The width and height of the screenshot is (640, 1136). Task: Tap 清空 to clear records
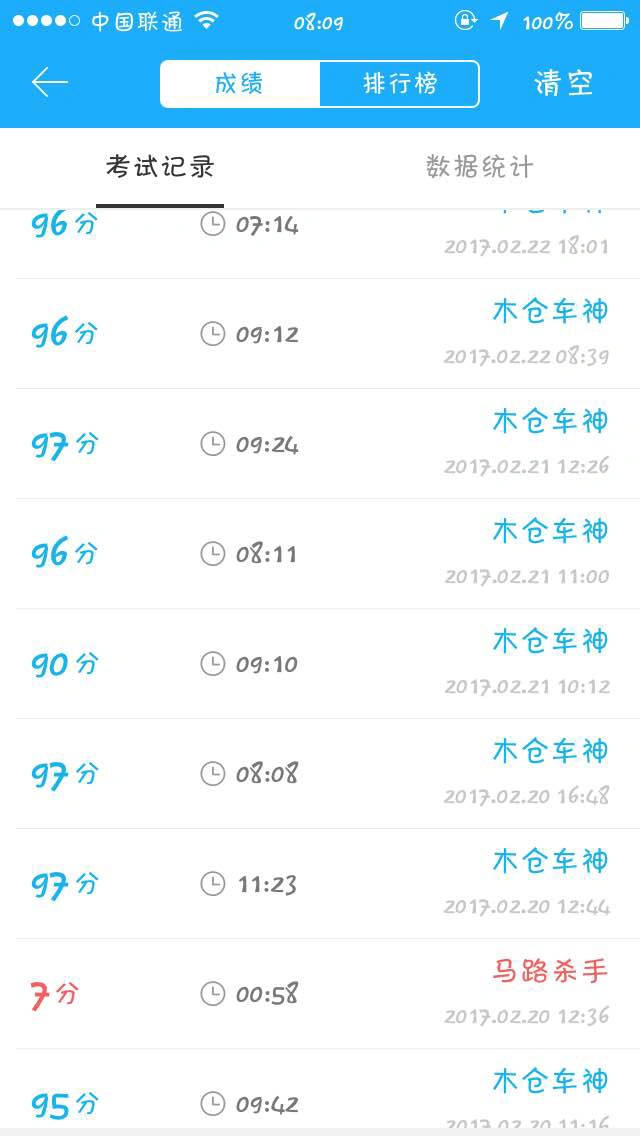coord(564,83)
